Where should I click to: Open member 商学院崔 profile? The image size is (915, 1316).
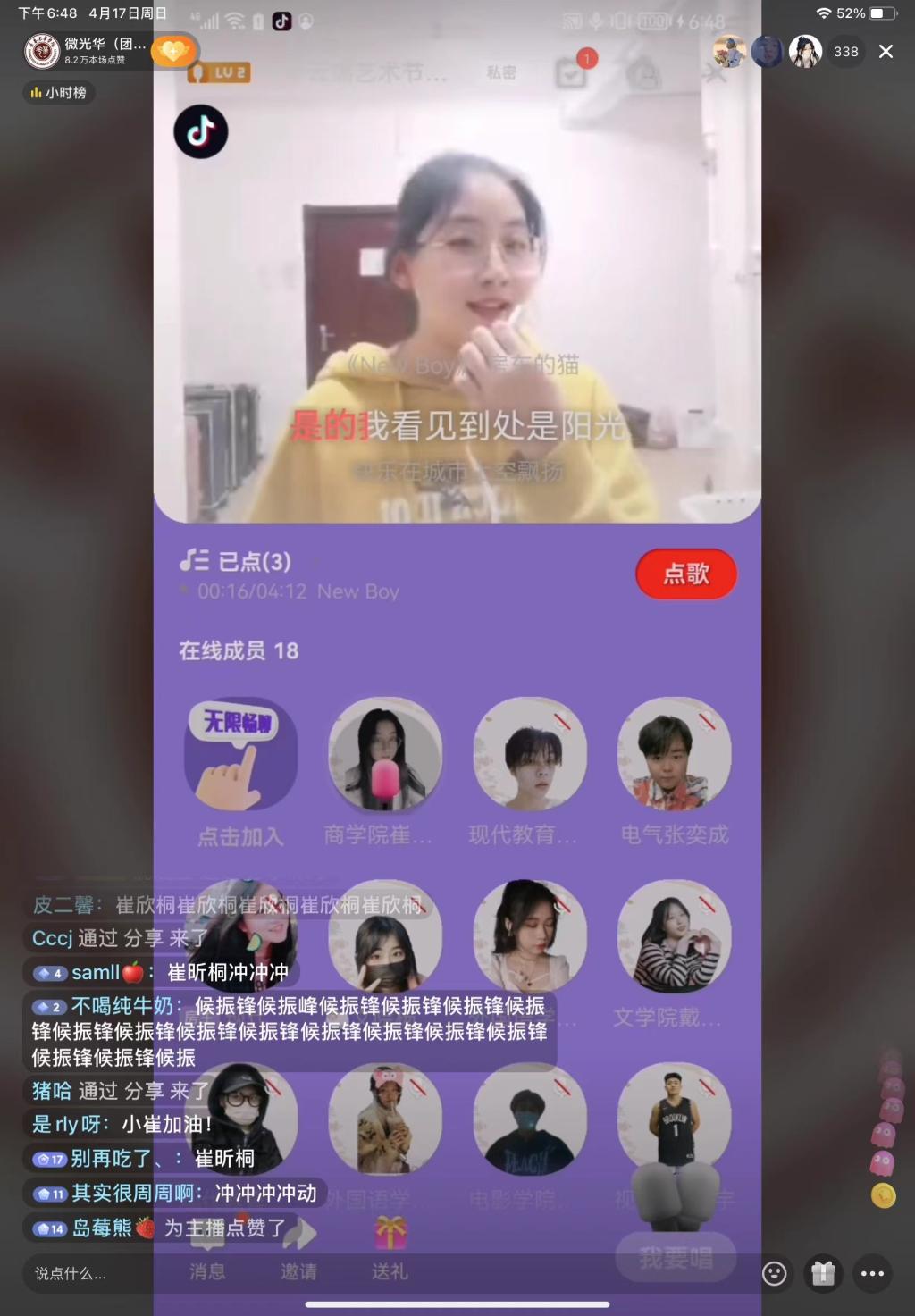[385, 756]
